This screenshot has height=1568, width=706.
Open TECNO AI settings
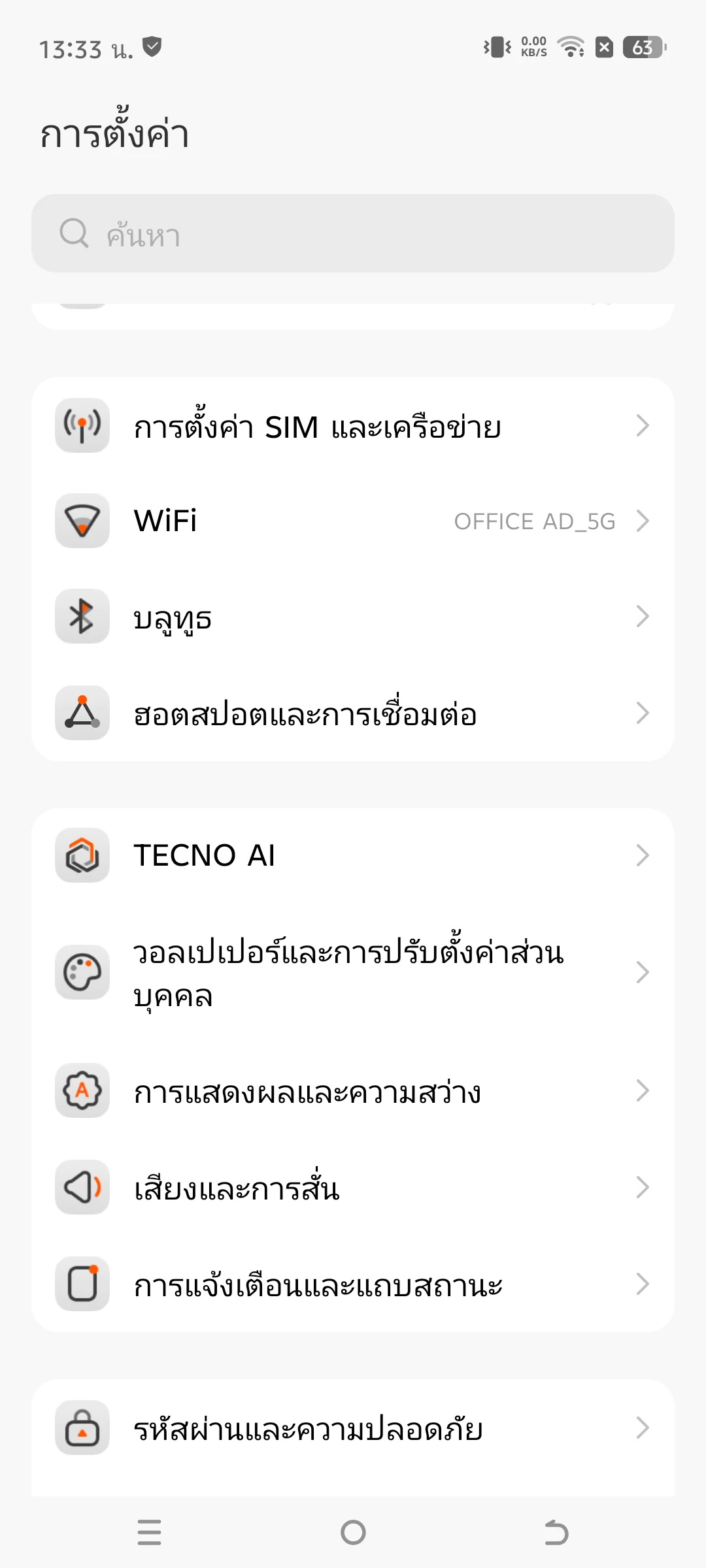click(x=353, y=855)
